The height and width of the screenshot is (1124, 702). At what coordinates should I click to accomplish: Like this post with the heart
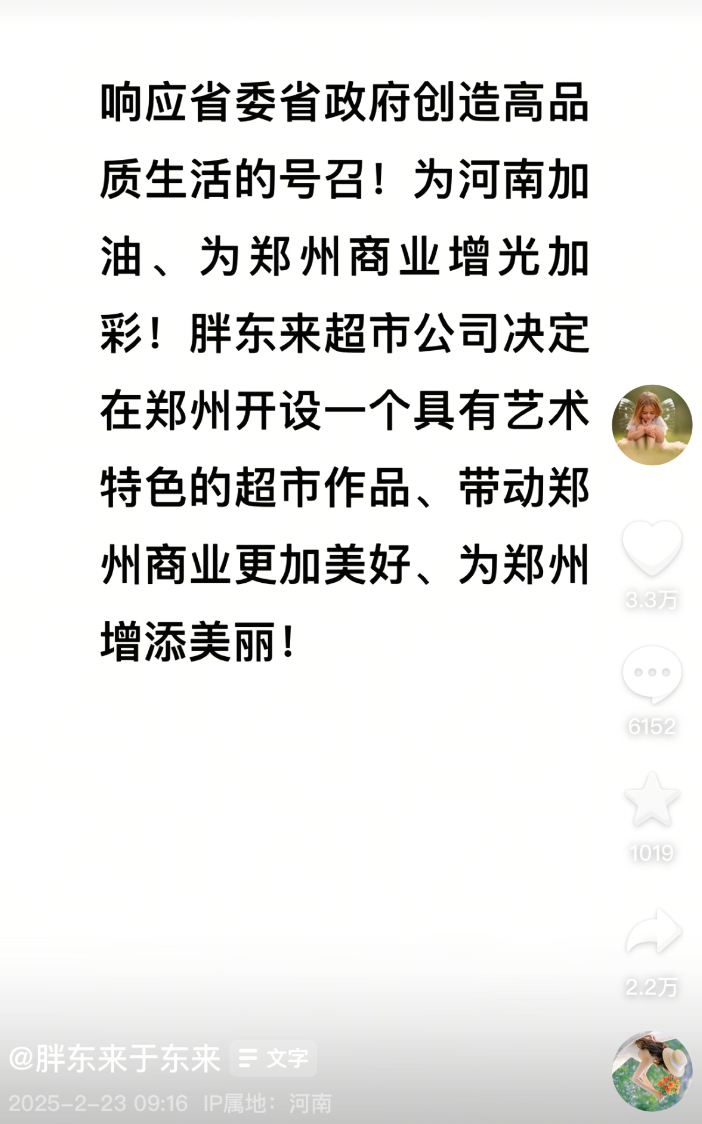652,548
